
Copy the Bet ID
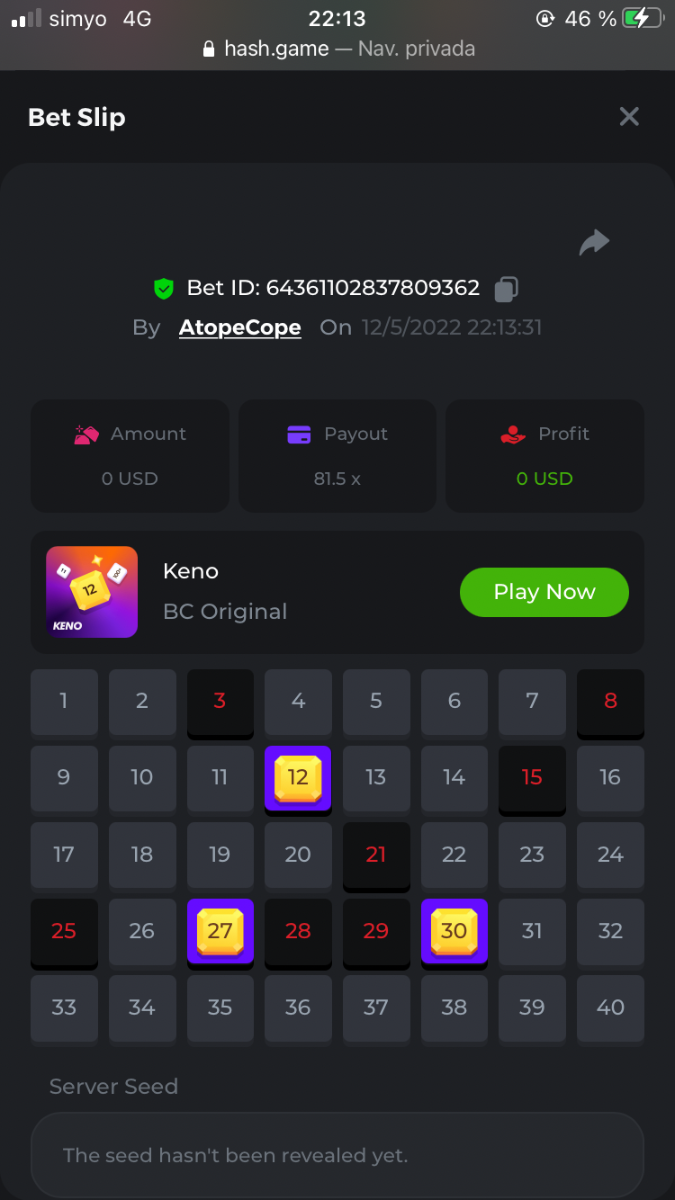(x=507, y=289)
